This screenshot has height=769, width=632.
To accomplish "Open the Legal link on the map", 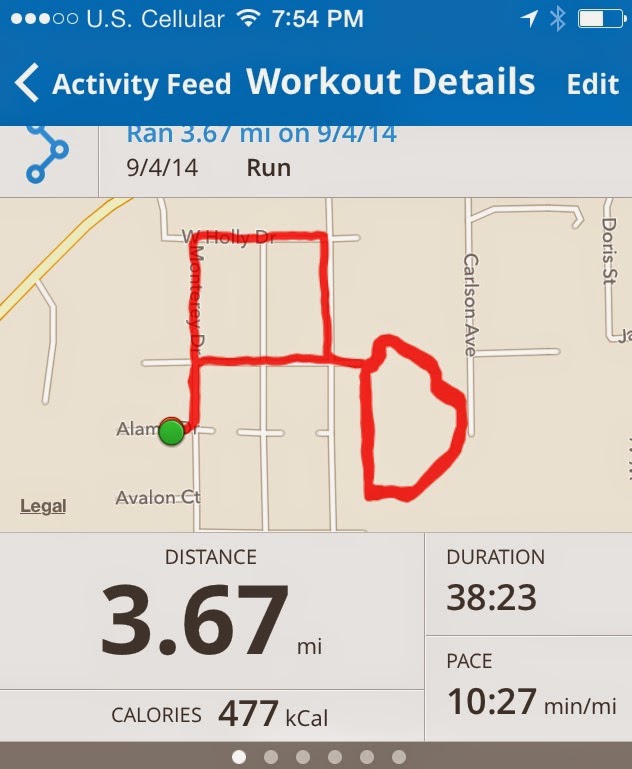I will click(x=43, y=506).
